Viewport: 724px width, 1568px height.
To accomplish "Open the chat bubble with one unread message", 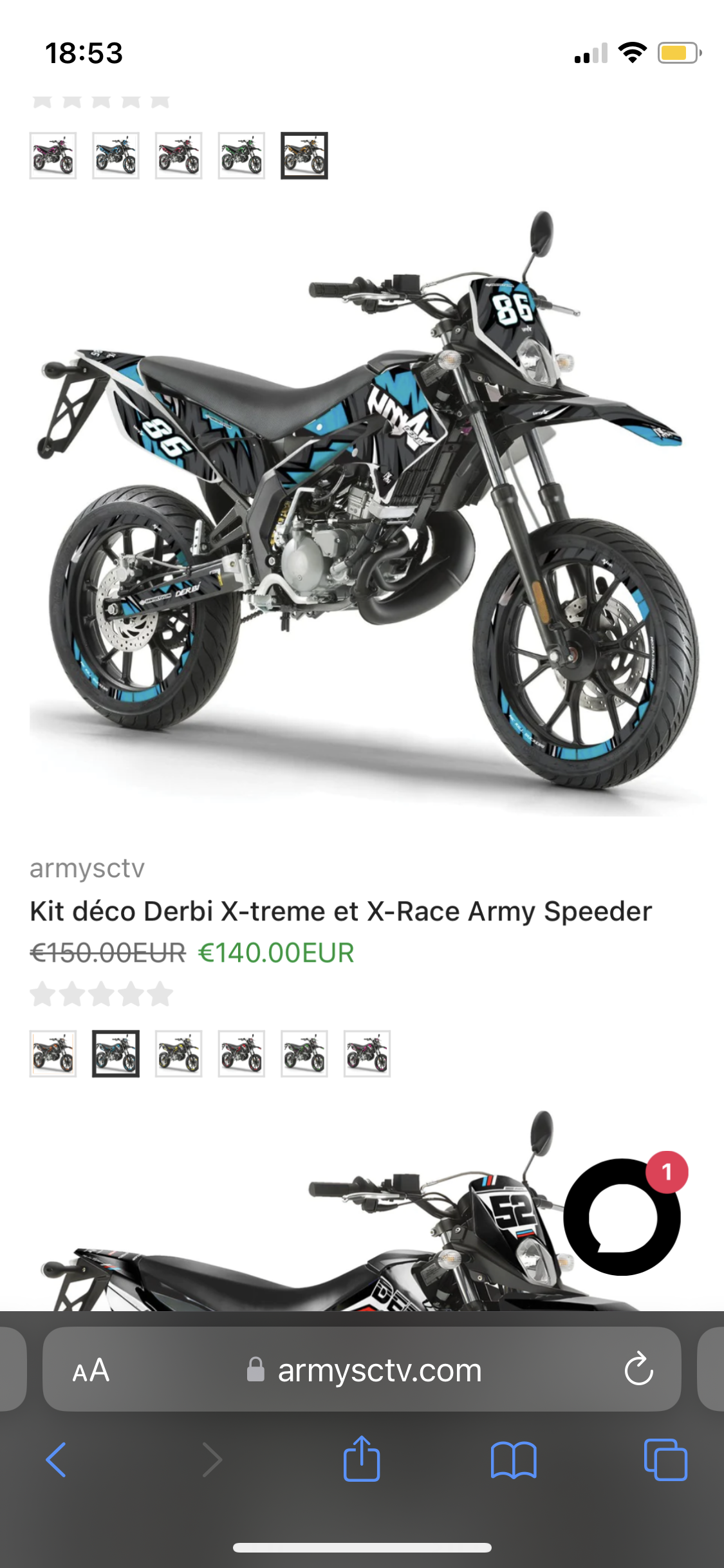I will (x=622, y=1216).
